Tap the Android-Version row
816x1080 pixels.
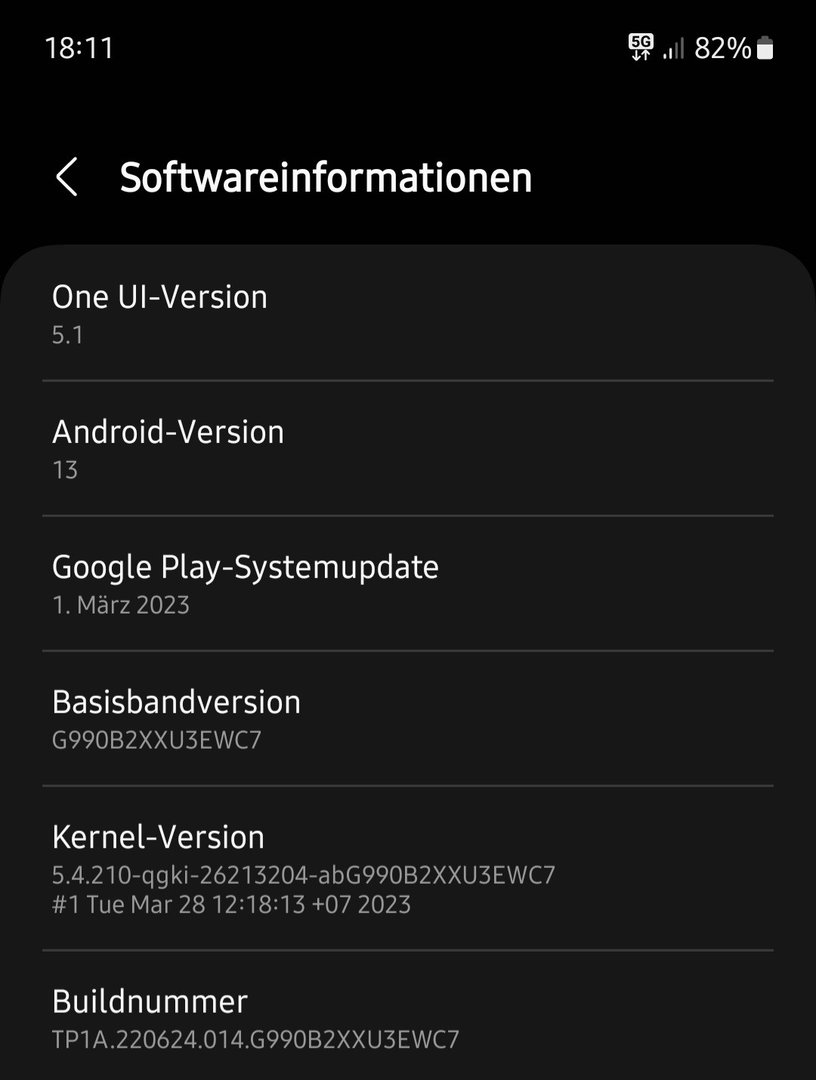pos(407,449)
